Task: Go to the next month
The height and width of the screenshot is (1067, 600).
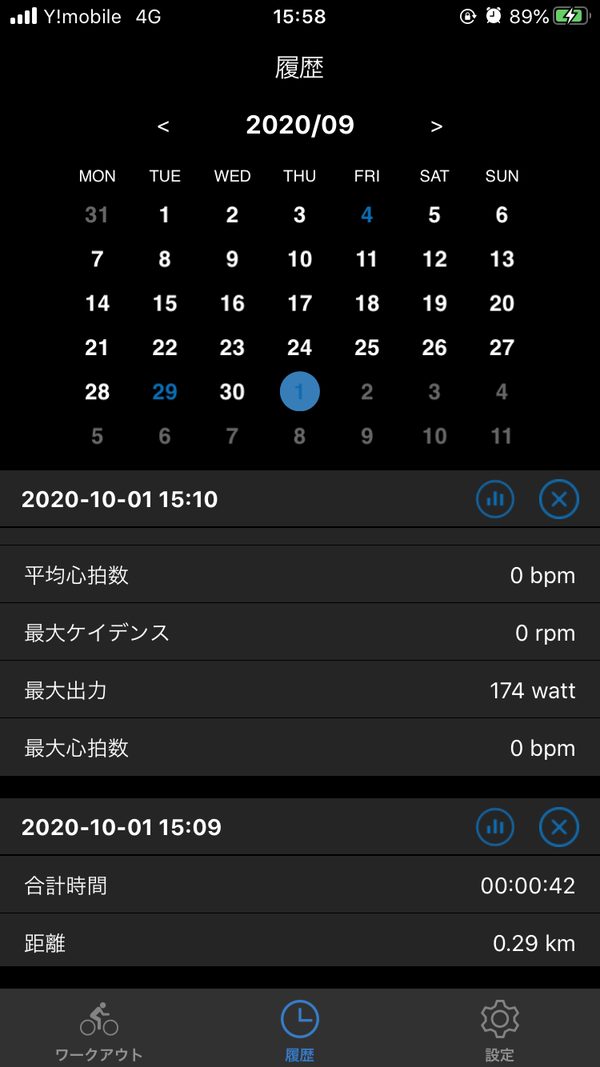Action: [436, 126]
